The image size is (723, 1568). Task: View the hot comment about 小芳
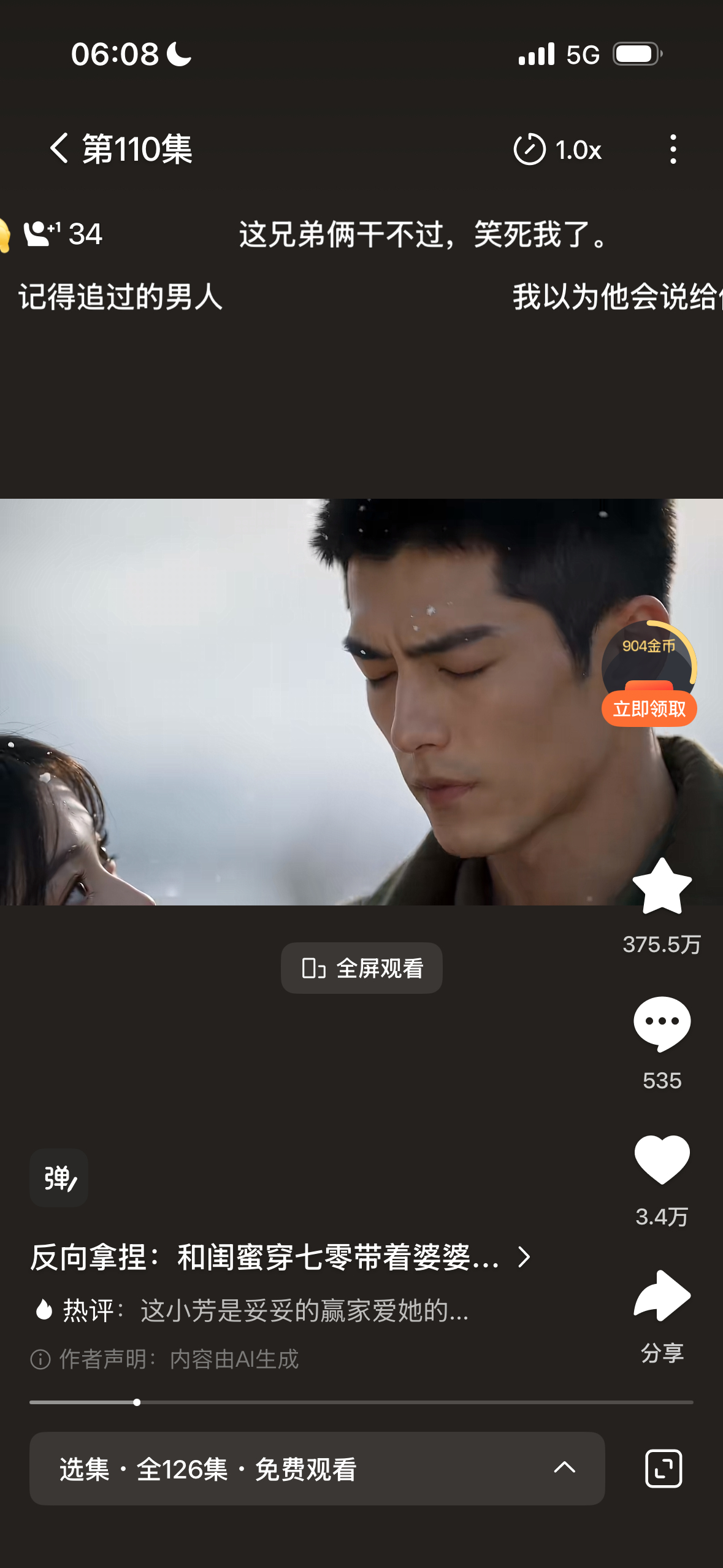click(x=251, y=1310)
